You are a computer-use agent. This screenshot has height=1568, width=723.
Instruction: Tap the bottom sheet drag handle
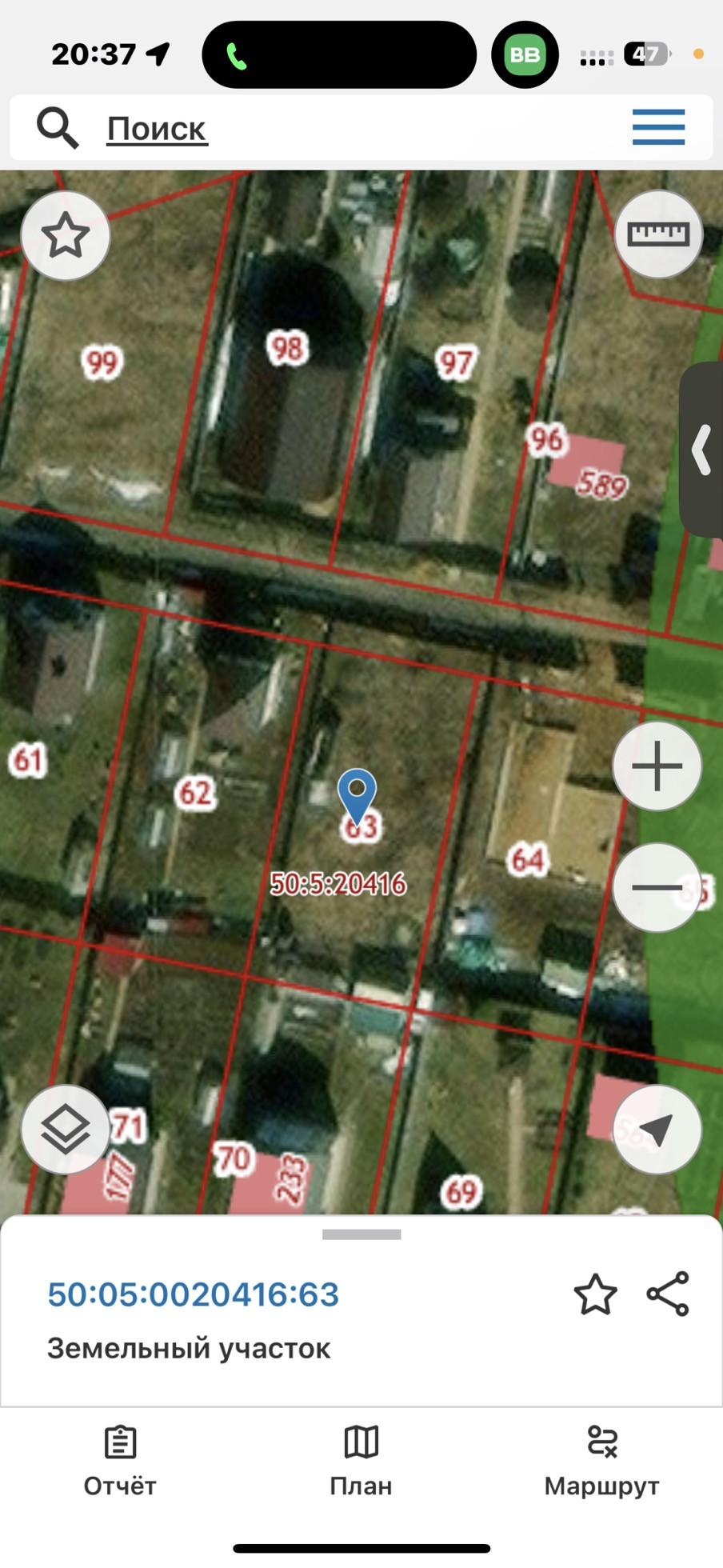(361, 1234)
